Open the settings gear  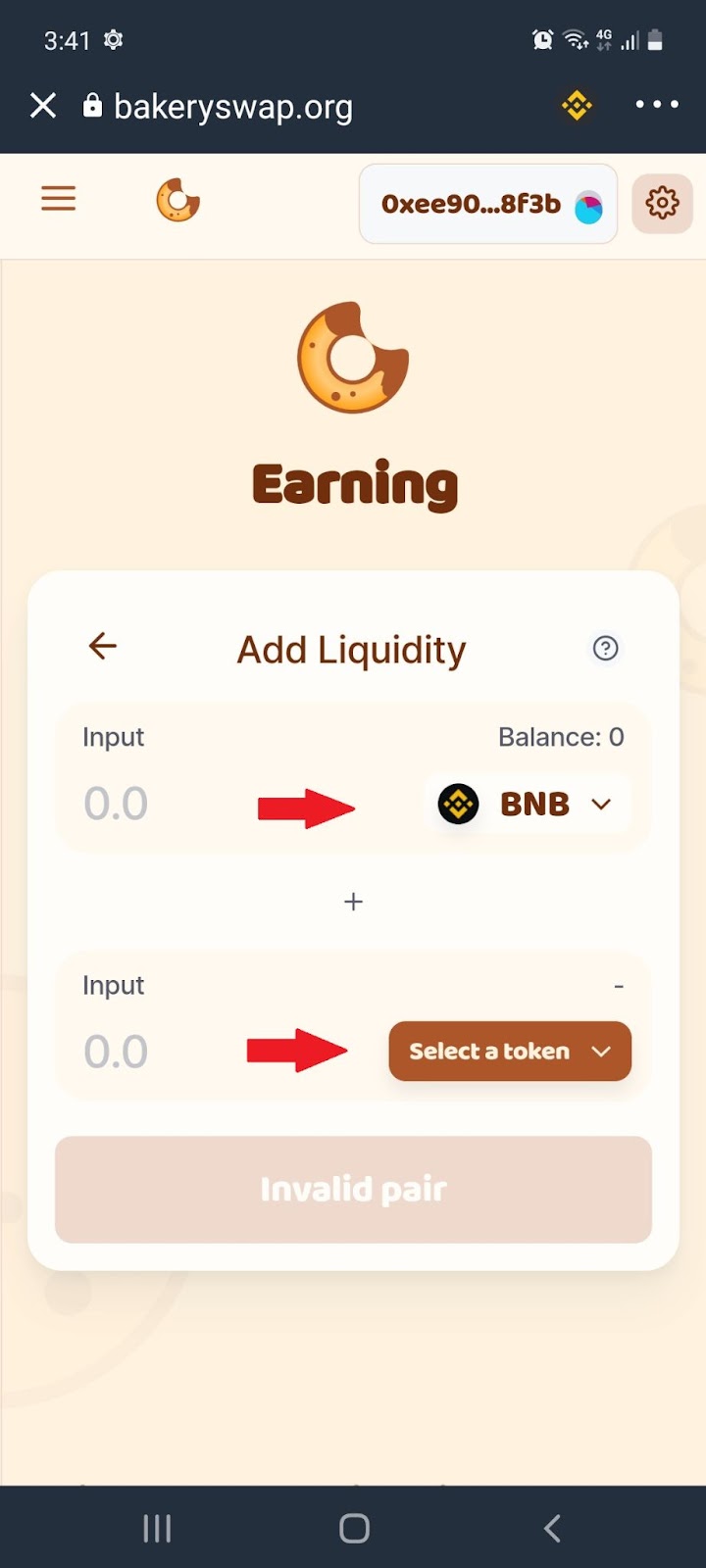[662, 203]
